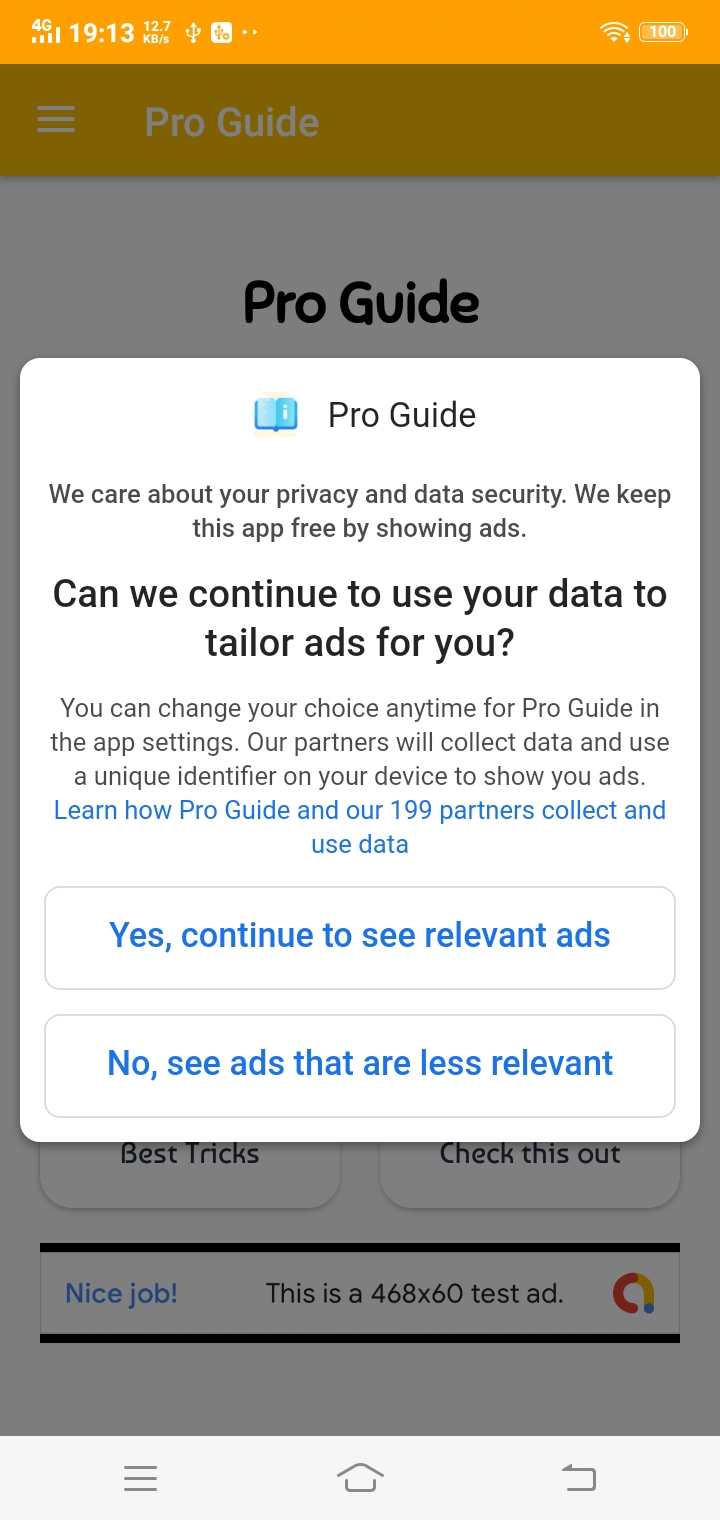Screen dimensions: 720x1520
Task: Choose No, see ads that are less relevant
Action: click(x=360, y=1065)
